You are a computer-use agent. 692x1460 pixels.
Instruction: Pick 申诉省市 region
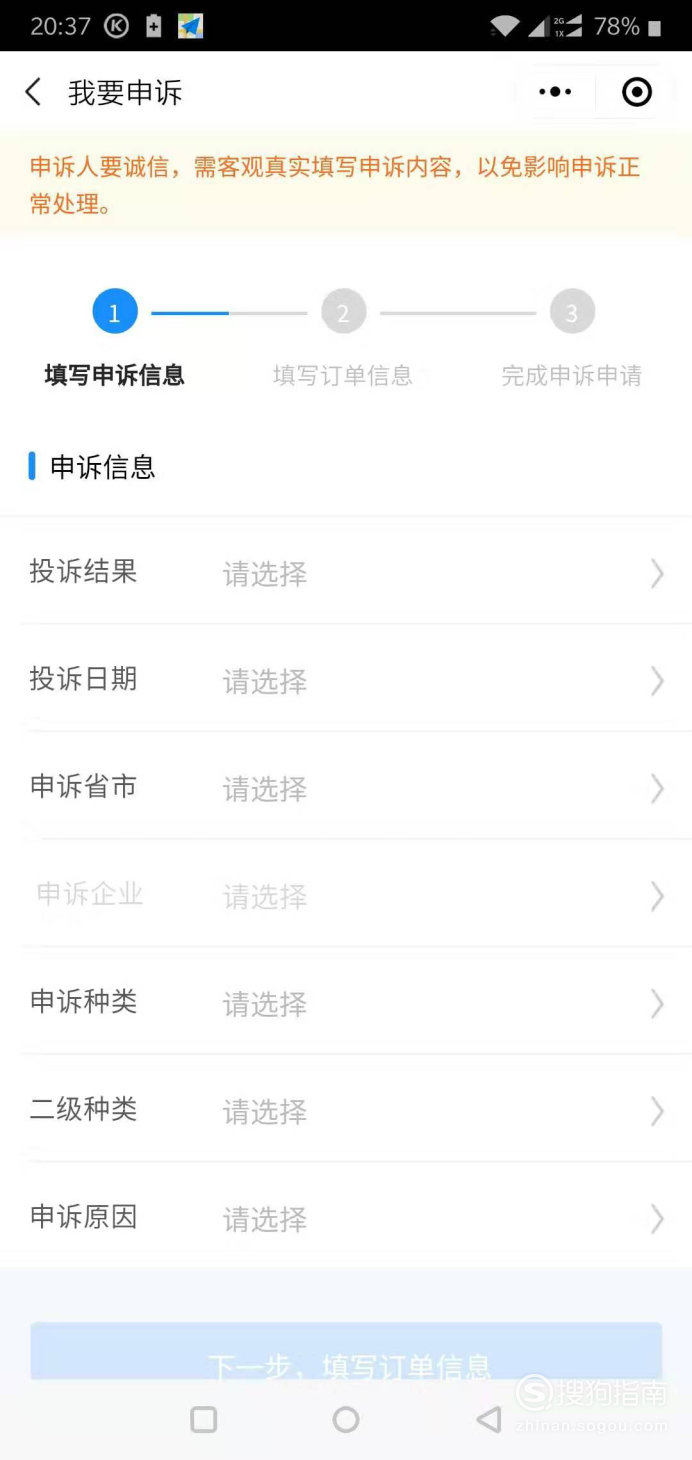click(346, 787)
